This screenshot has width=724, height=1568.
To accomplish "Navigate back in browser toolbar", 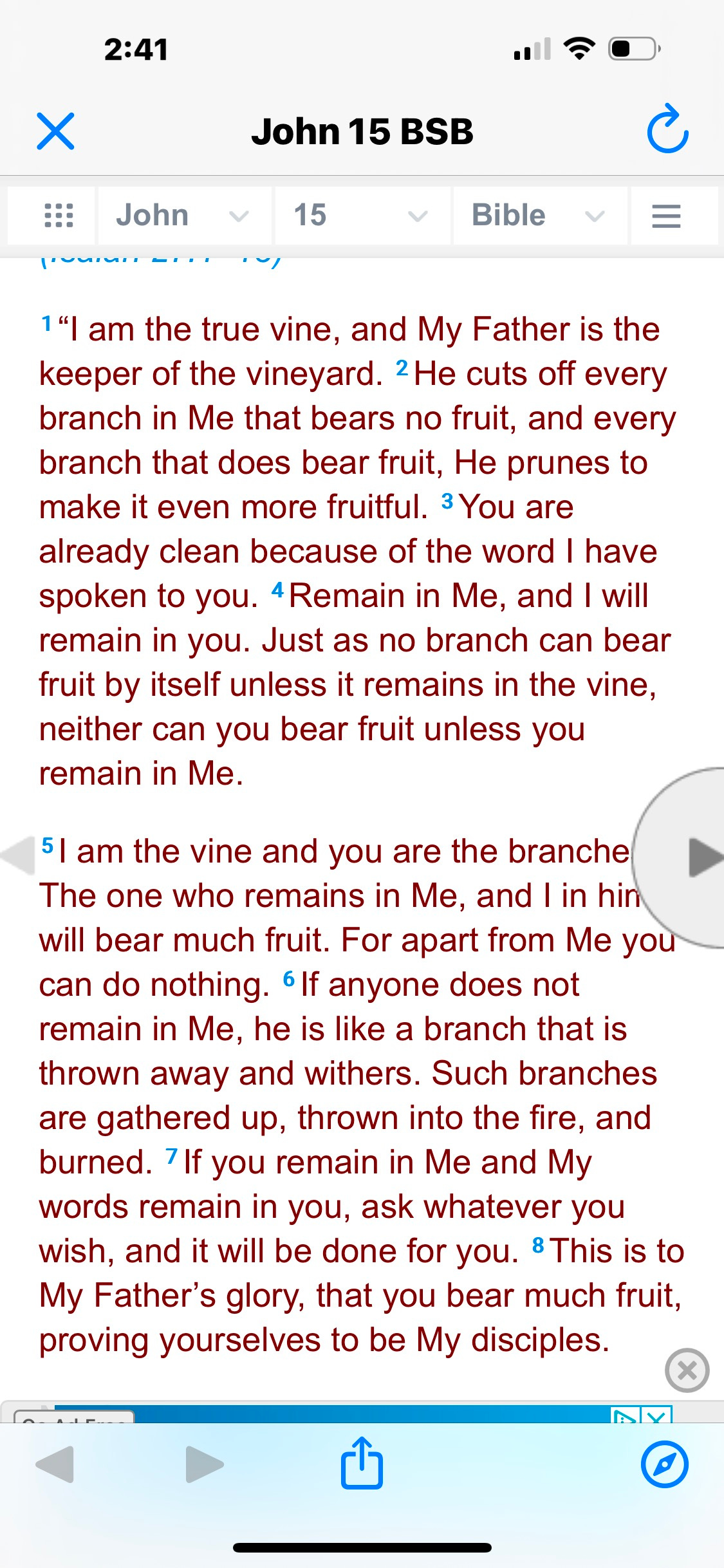I will pyautogui.click(x=55, y=1464).
